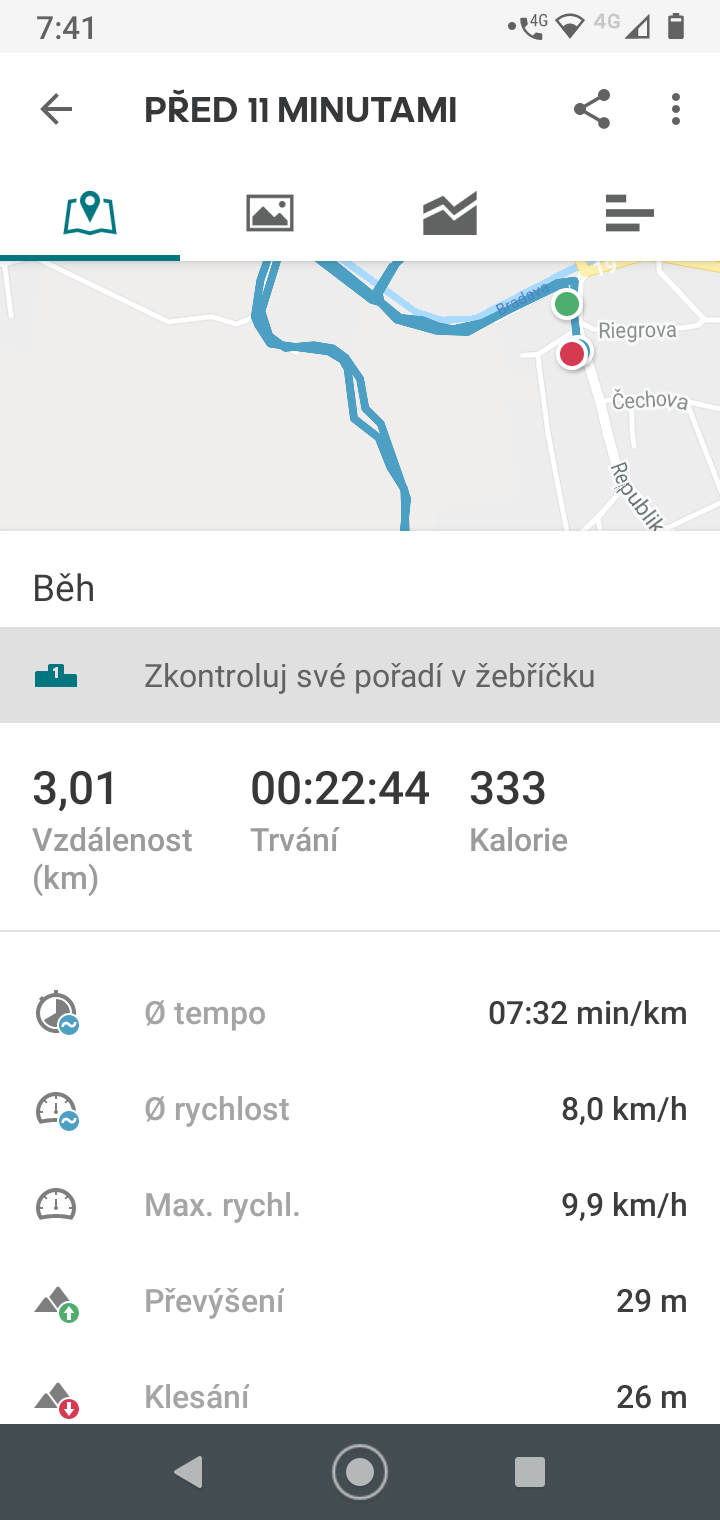Share this run activity
Image resolution: width=720 pixels, height=1520 pixels.
[x=592, y=109]
